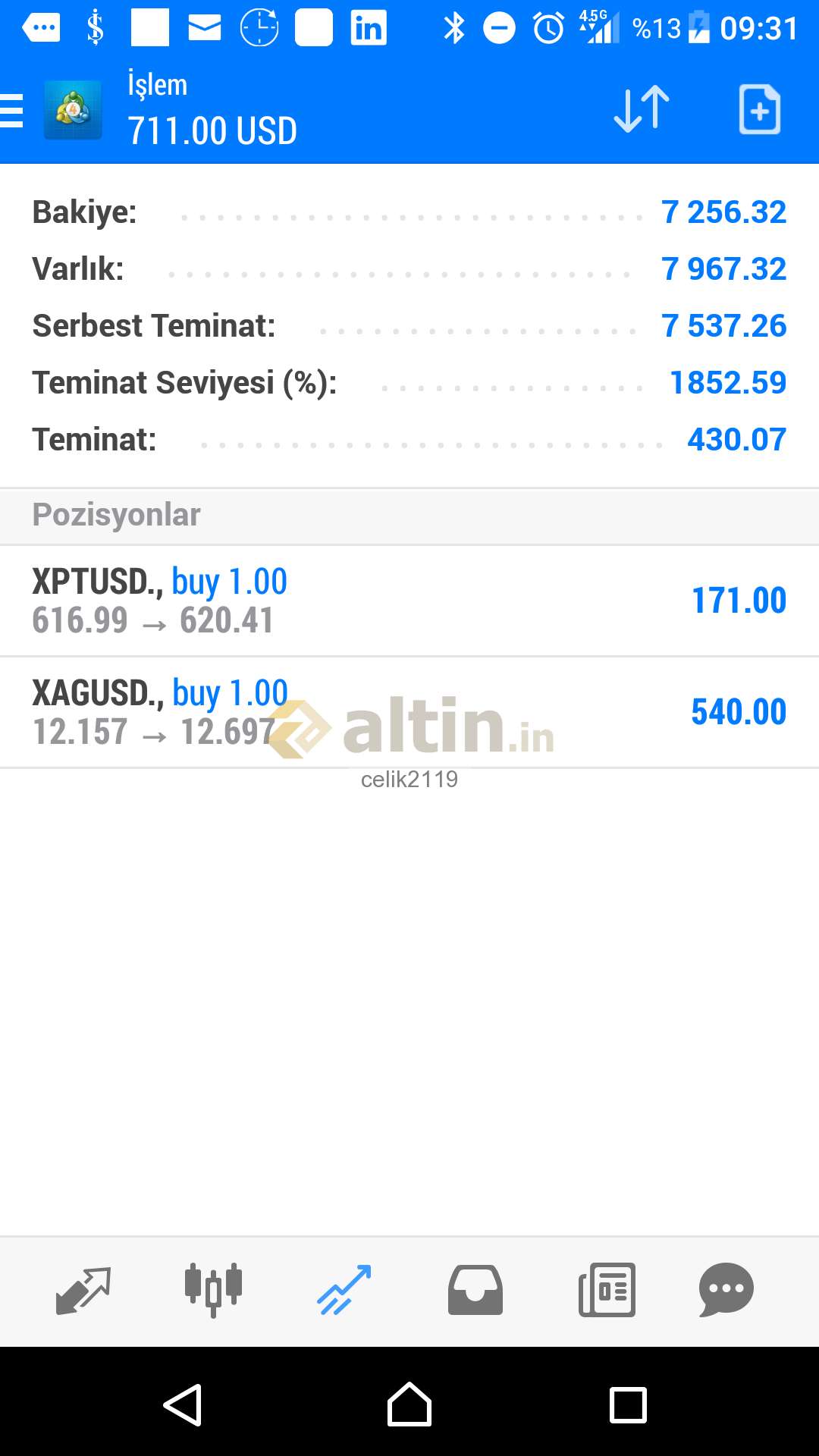Select the Trade tab
The image size is (819, 1456).
pos(344,1290)
